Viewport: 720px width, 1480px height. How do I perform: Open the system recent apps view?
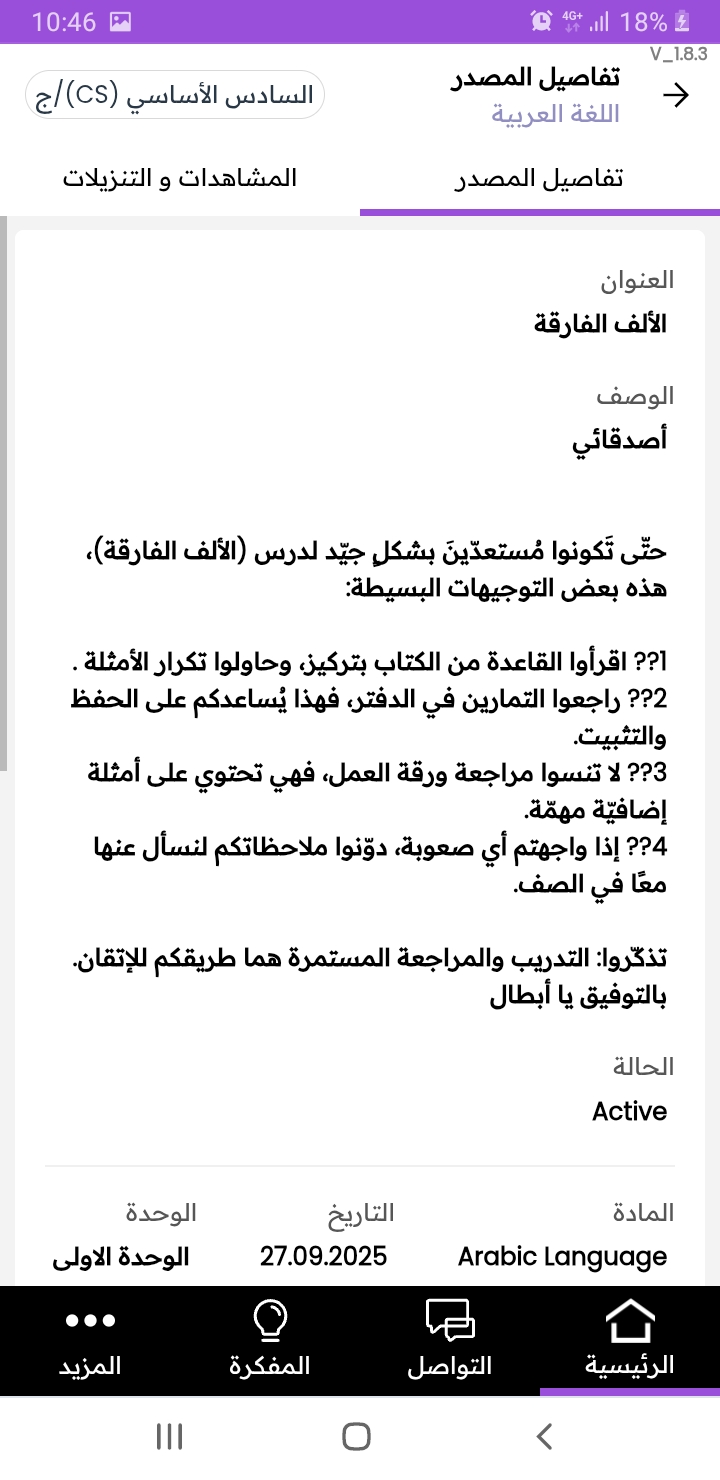click(x=170, y=1437)
